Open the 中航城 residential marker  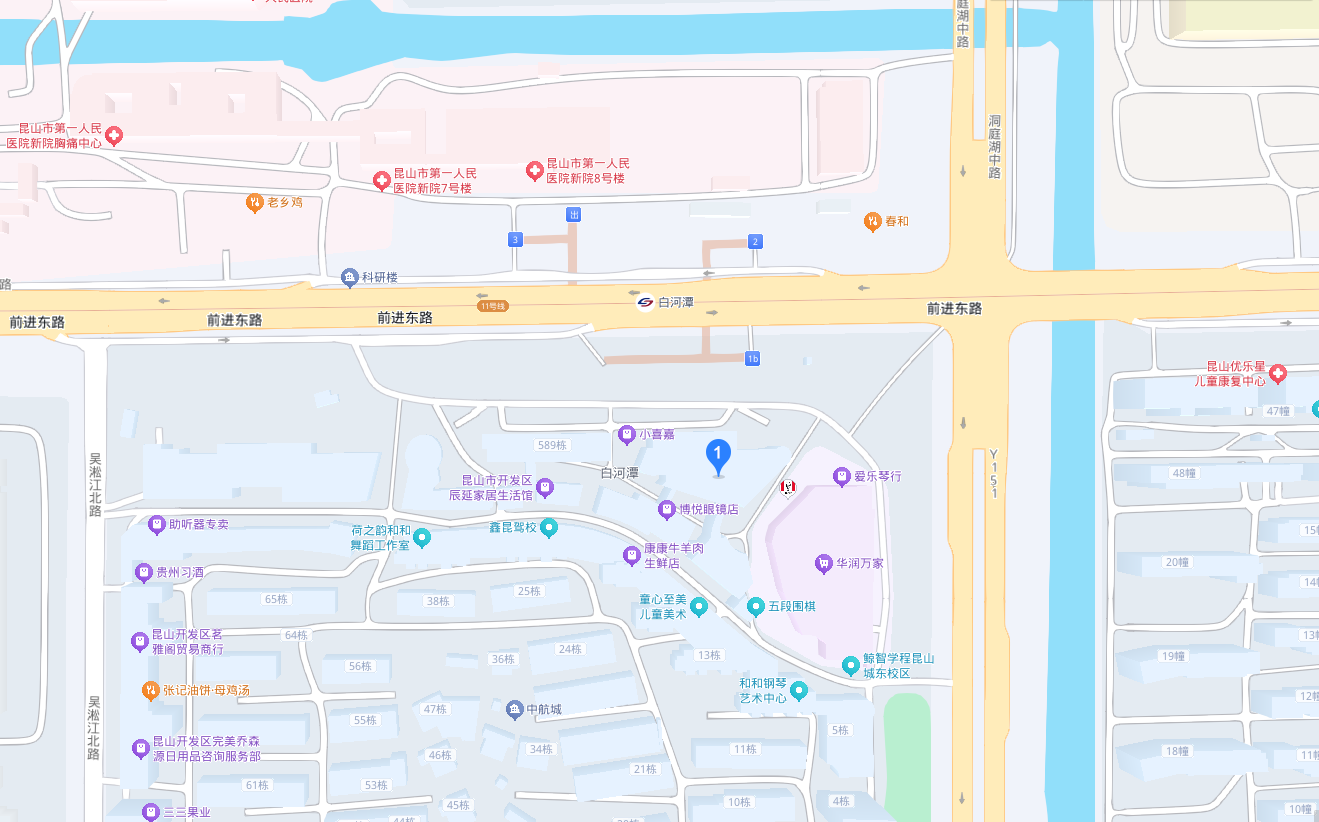515,709
